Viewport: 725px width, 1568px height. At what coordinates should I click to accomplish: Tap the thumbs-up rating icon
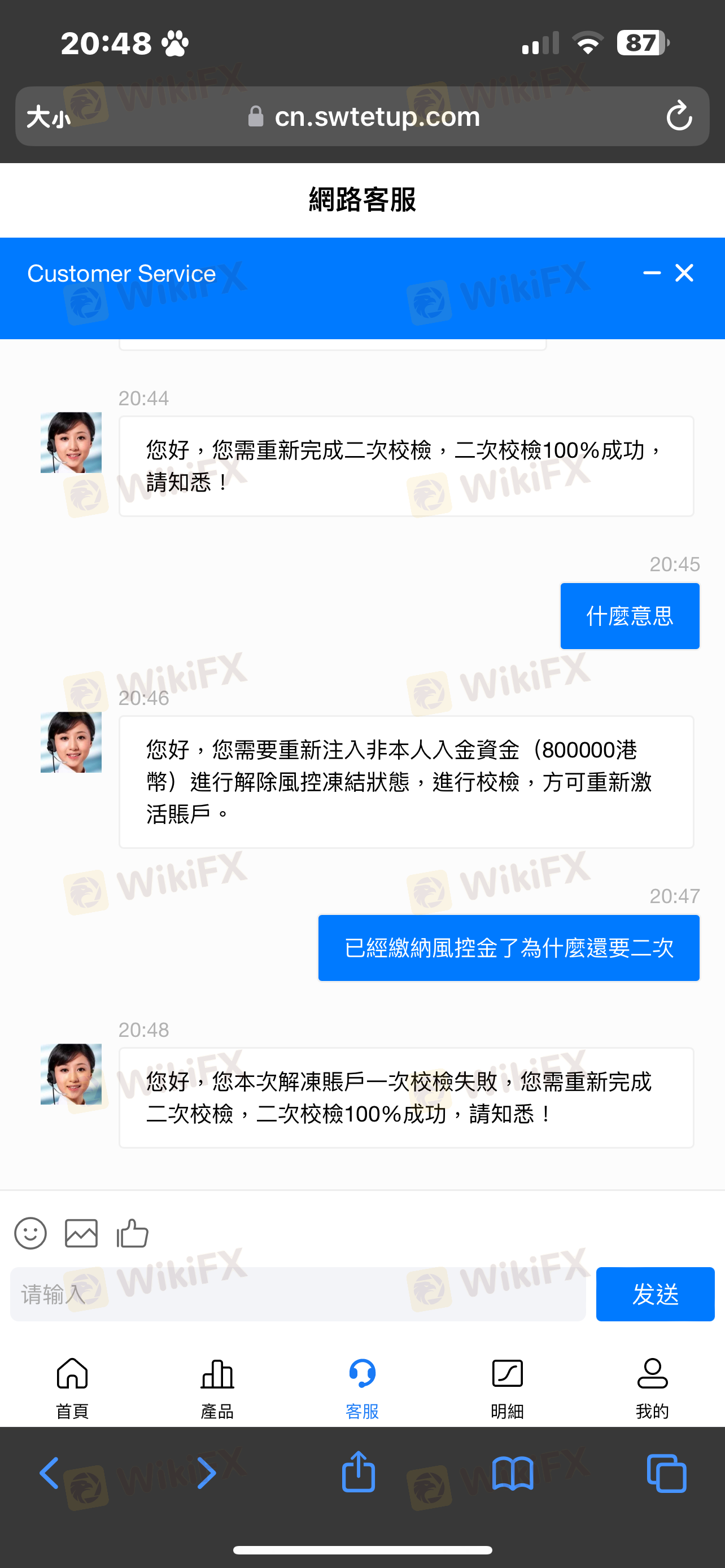[x=132, y=1234]
